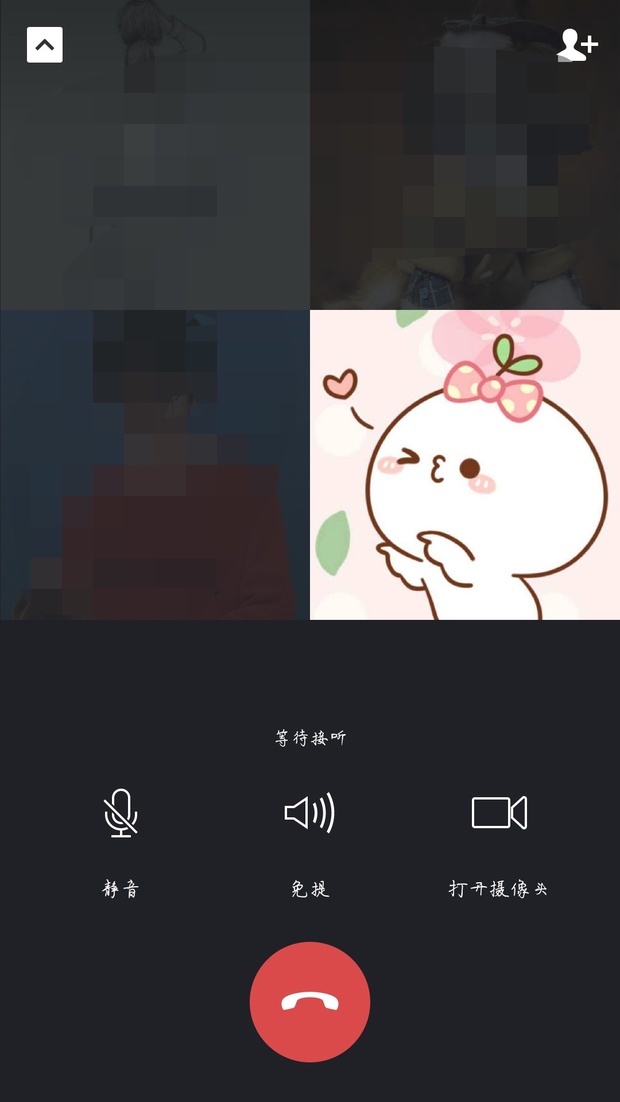Turn on the camera (打开摄像头)

(499, 813)
